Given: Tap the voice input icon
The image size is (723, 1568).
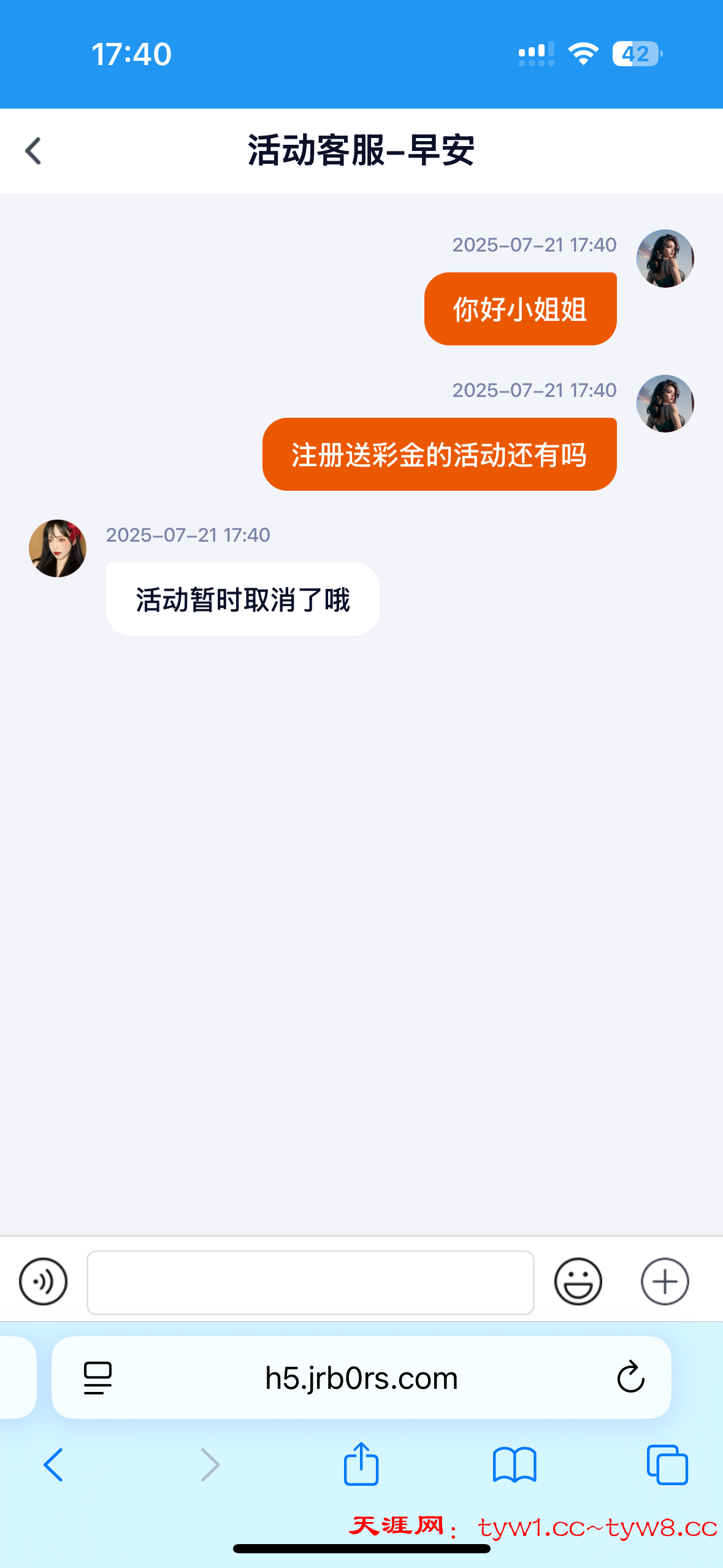Looking at the screenshot, I should coord(43,1282).
